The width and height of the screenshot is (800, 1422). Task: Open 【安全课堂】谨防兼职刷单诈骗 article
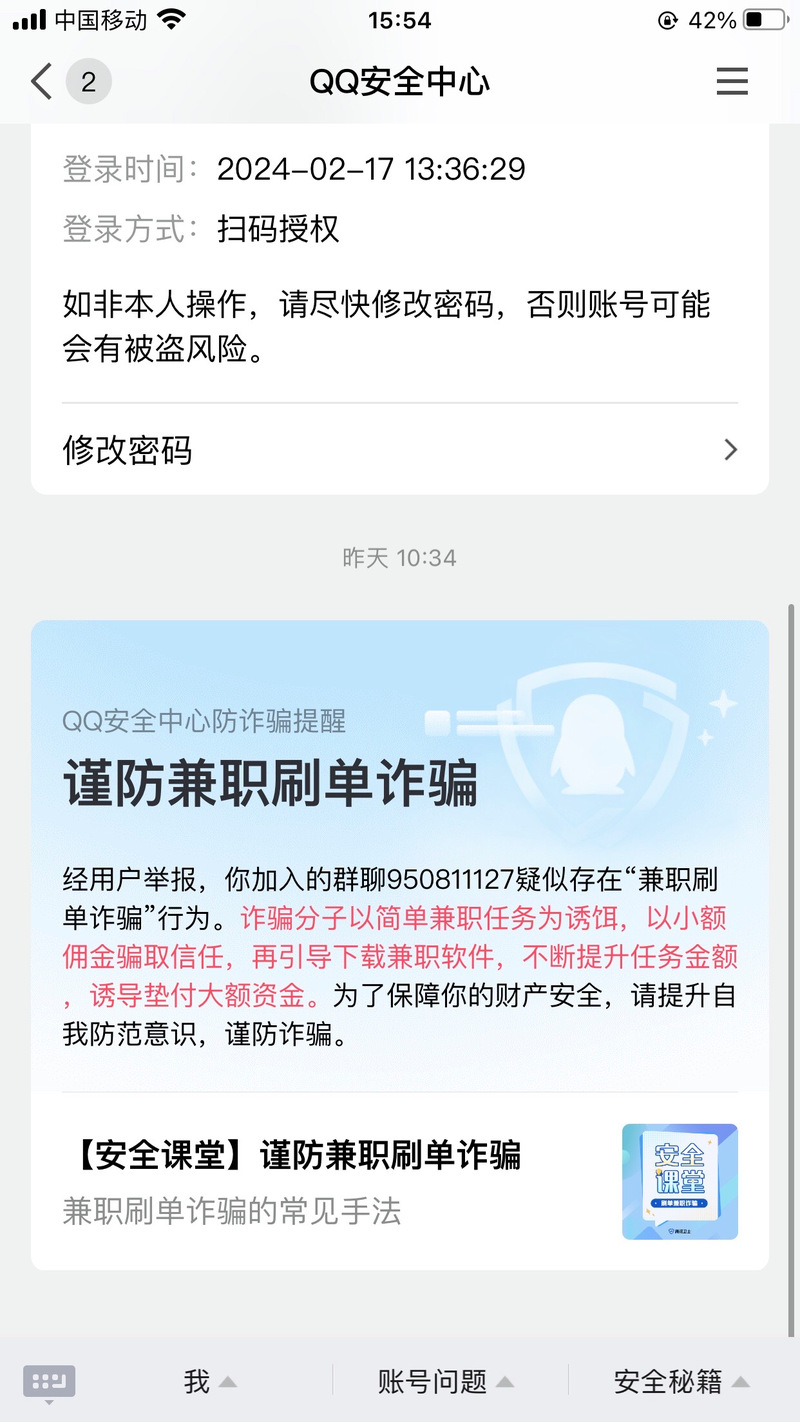click(399, 1181)
